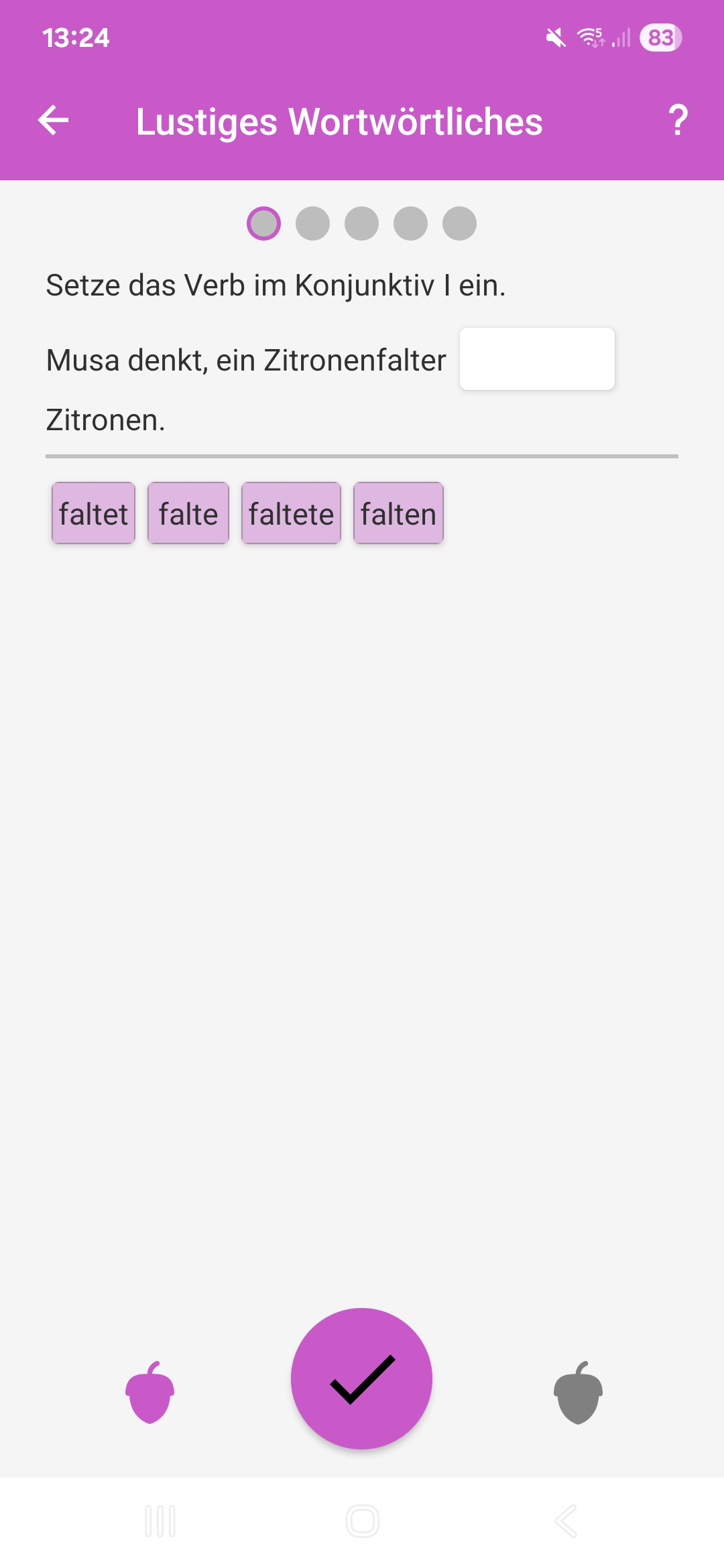The image size is (724, 1568).
Task: Tap the empty blank in the sentence
Action: (537, 359)
